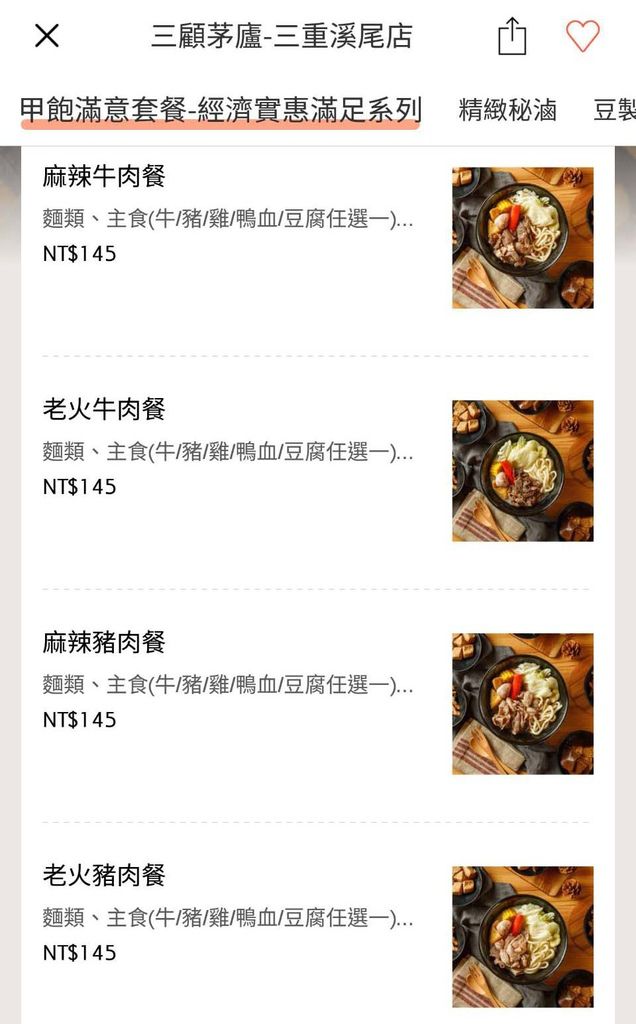Viewport: 636px width, 1024px height.
Task: Select the 甲飽滿意套餐 category tab
Action: [221, 110]
